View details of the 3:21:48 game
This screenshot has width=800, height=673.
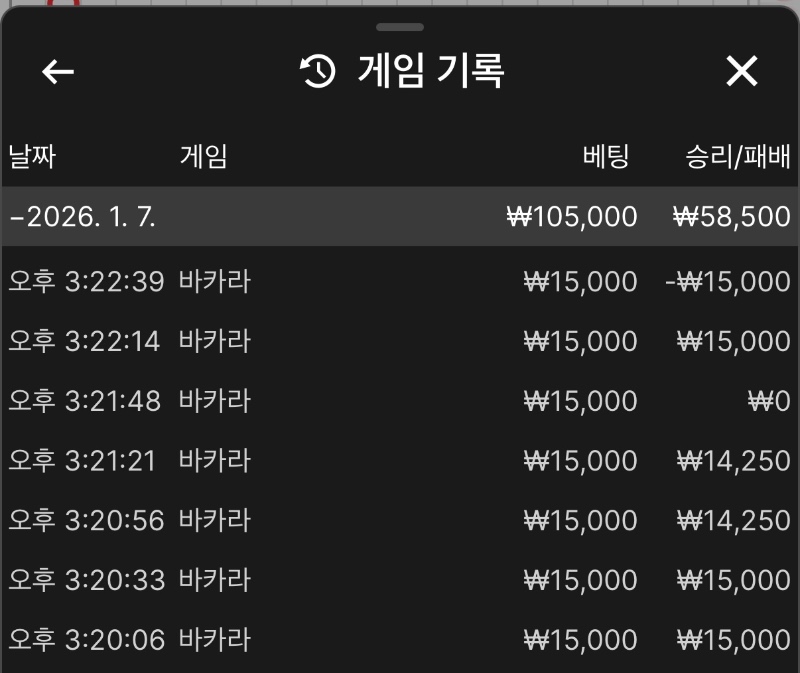tap(400, 401)
